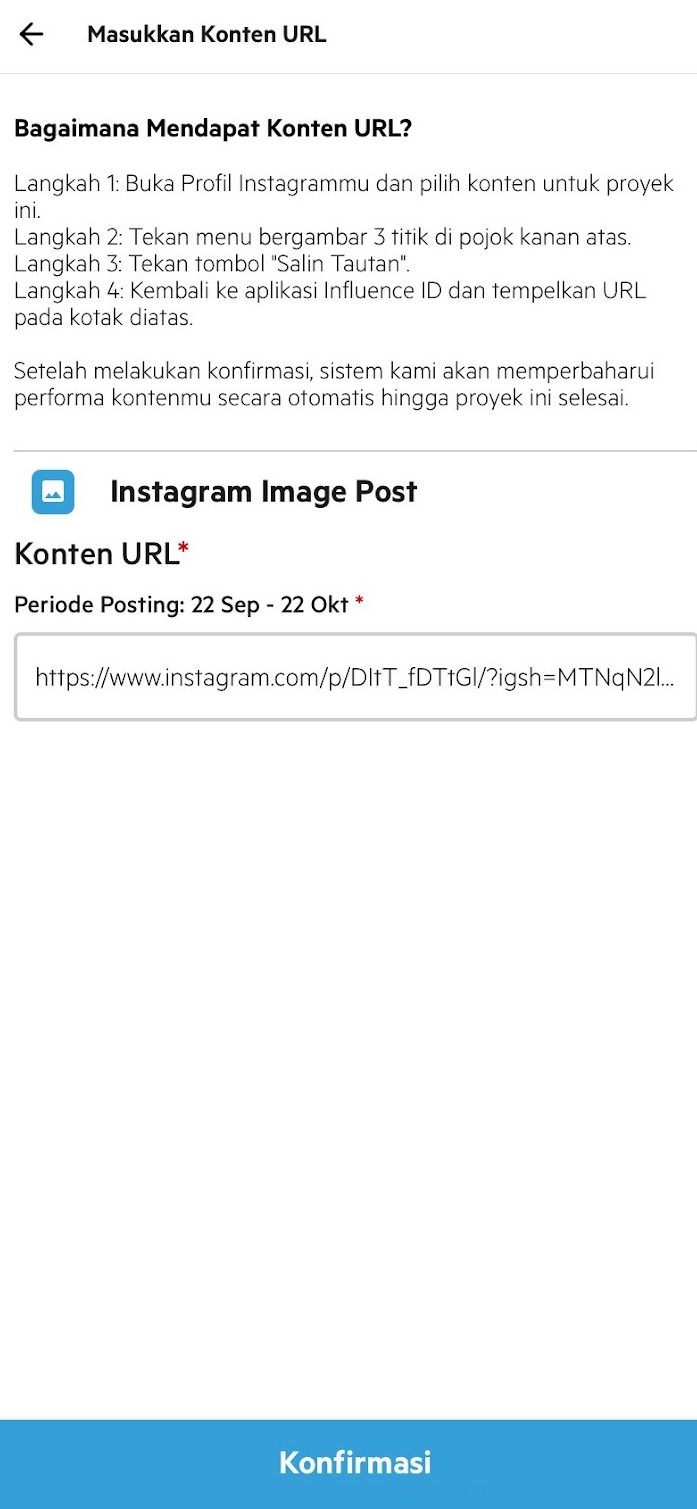
Task: Go back using the arrow icon
Action: click(32, 35)
